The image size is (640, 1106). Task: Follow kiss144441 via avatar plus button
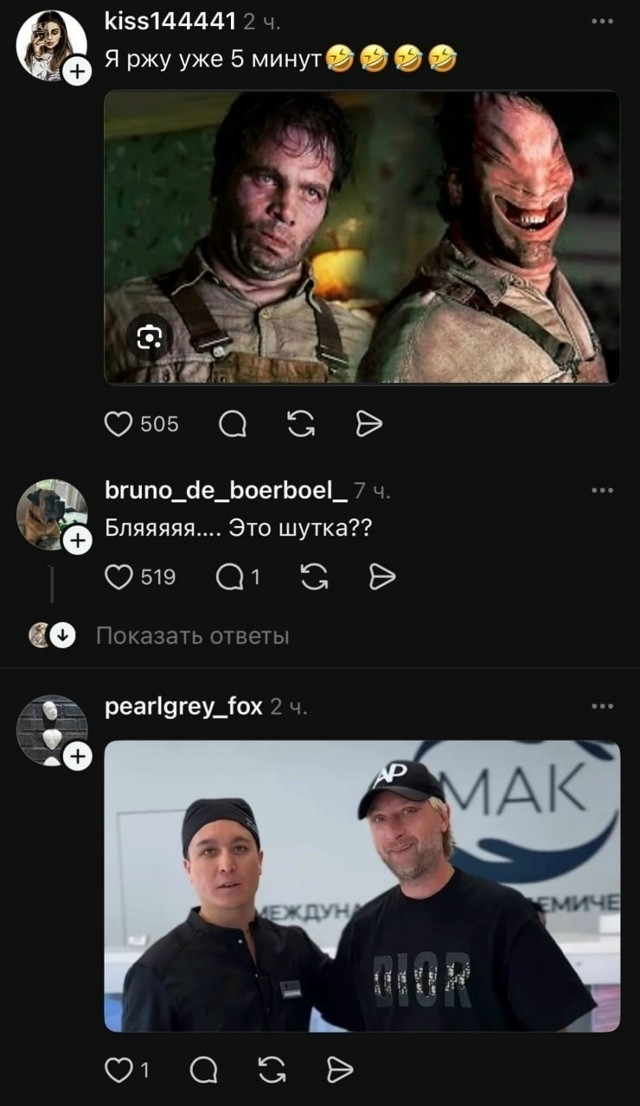click(x=77, y=69)
